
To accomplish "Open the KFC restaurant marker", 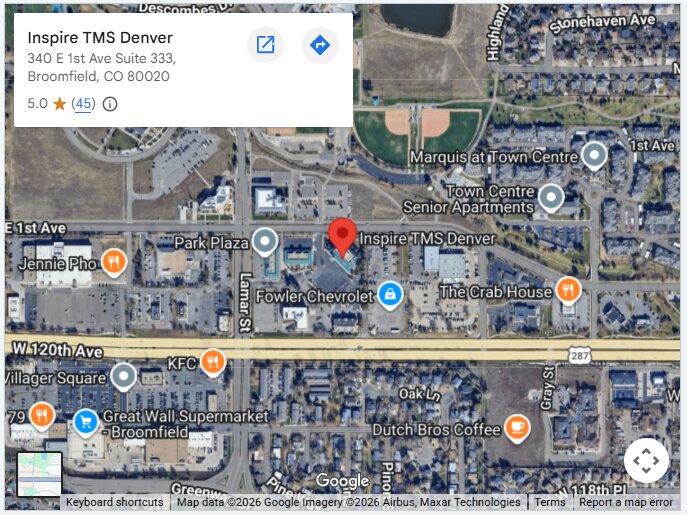I will click(x=212, y=361).
